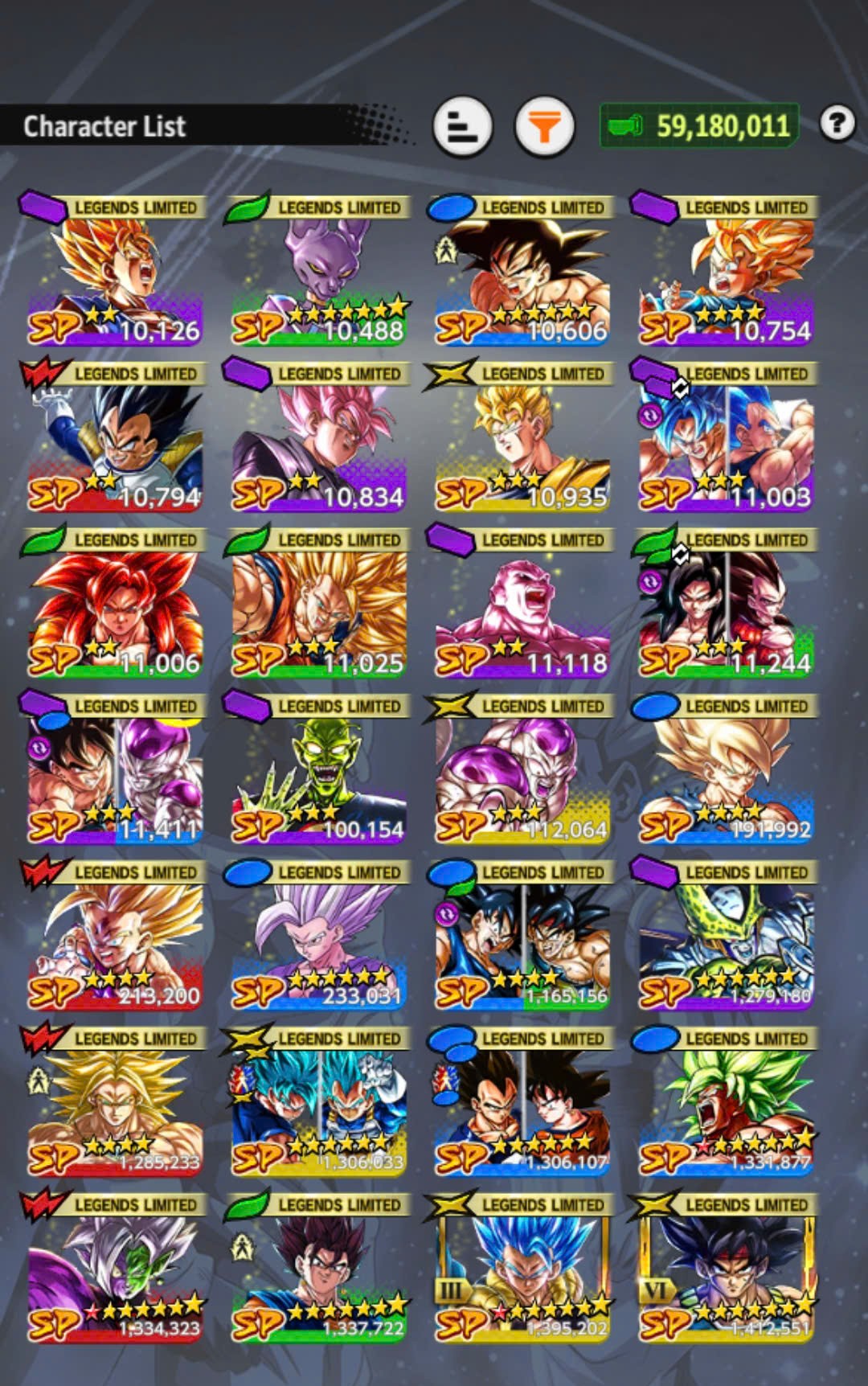
Task: Open the tag duo card showing 11,003
Action: point(727,437)
